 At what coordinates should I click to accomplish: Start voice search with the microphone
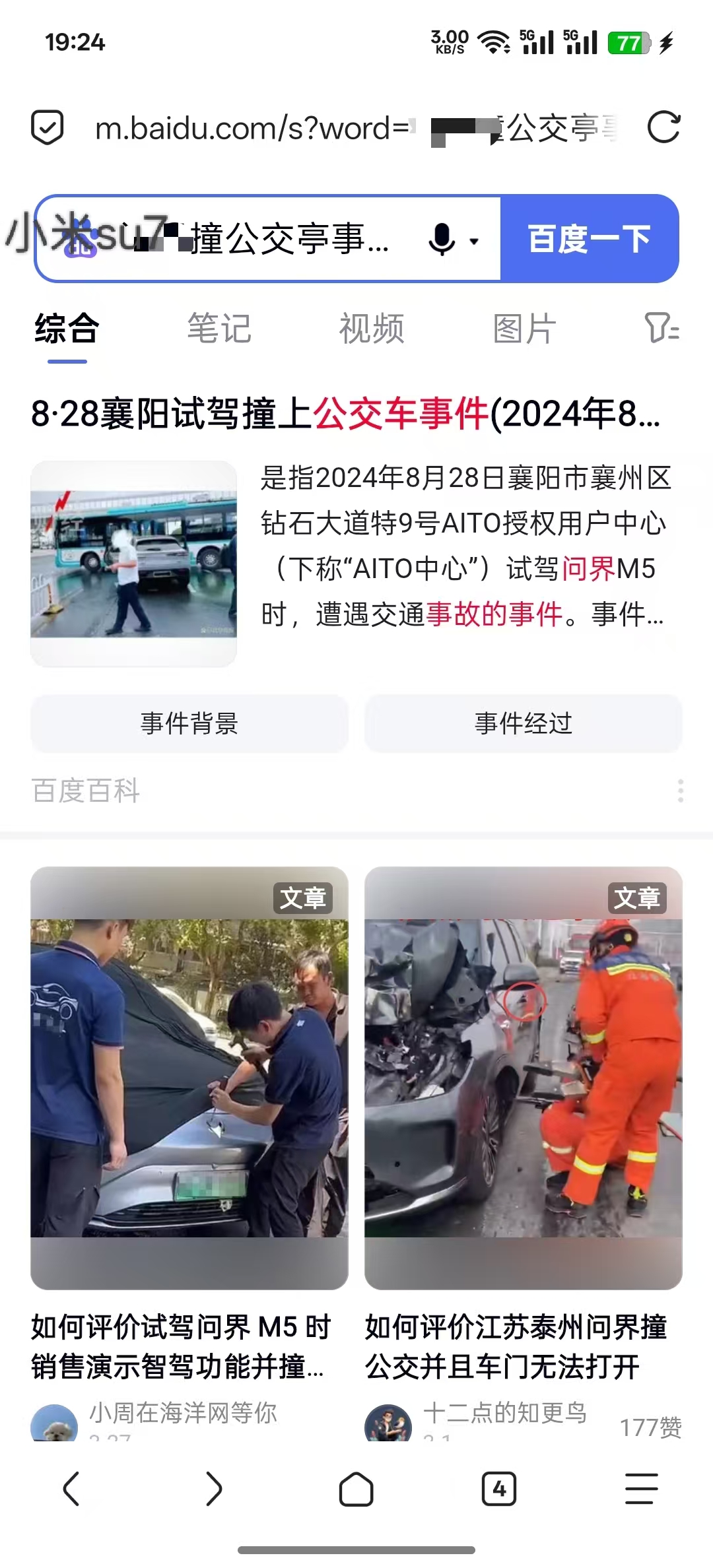pyautogui.click(x=442, y=239)
